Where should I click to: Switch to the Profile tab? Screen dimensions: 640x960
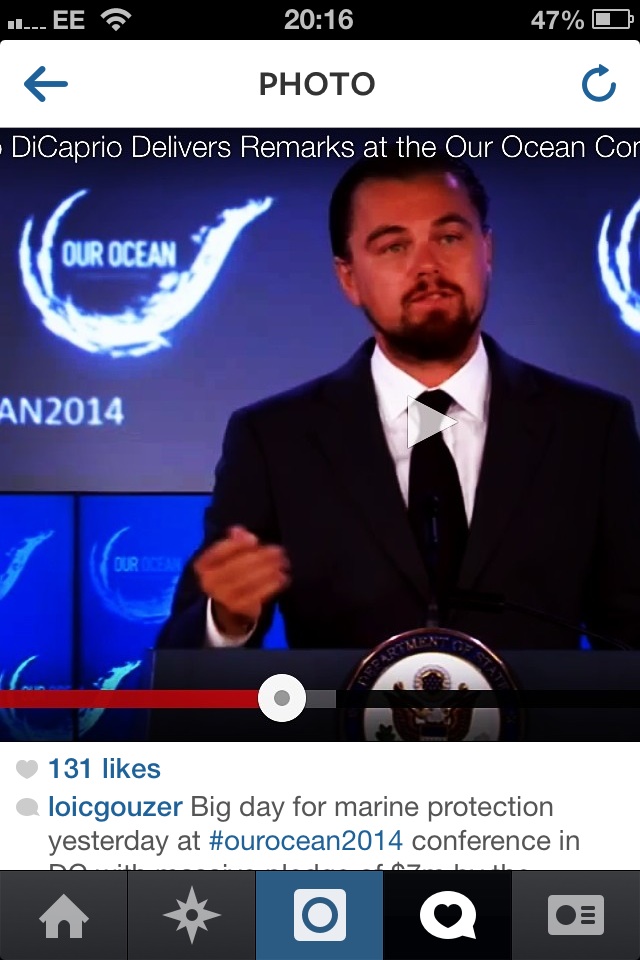pos(576,915)
